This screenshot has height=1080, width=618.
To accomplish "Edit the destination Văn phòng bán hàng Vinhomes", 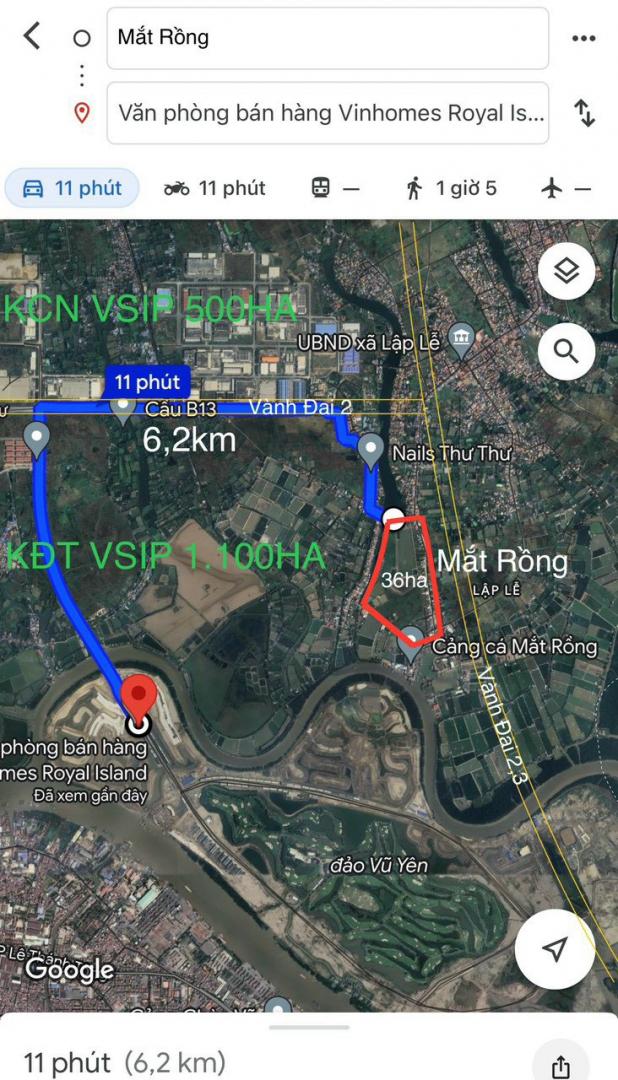I will (x=327, y=112).
